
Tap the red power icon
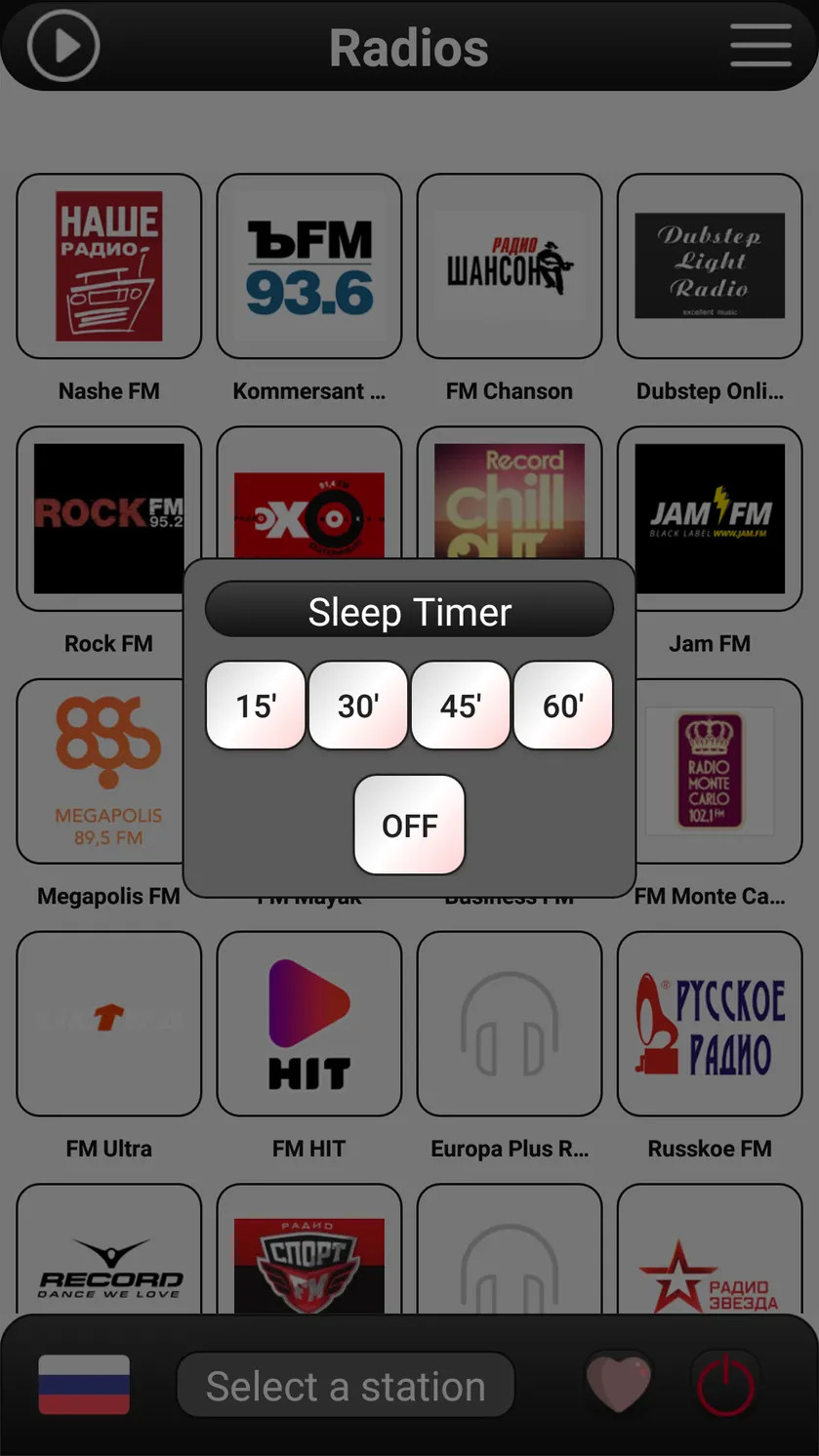[725, 1384]
